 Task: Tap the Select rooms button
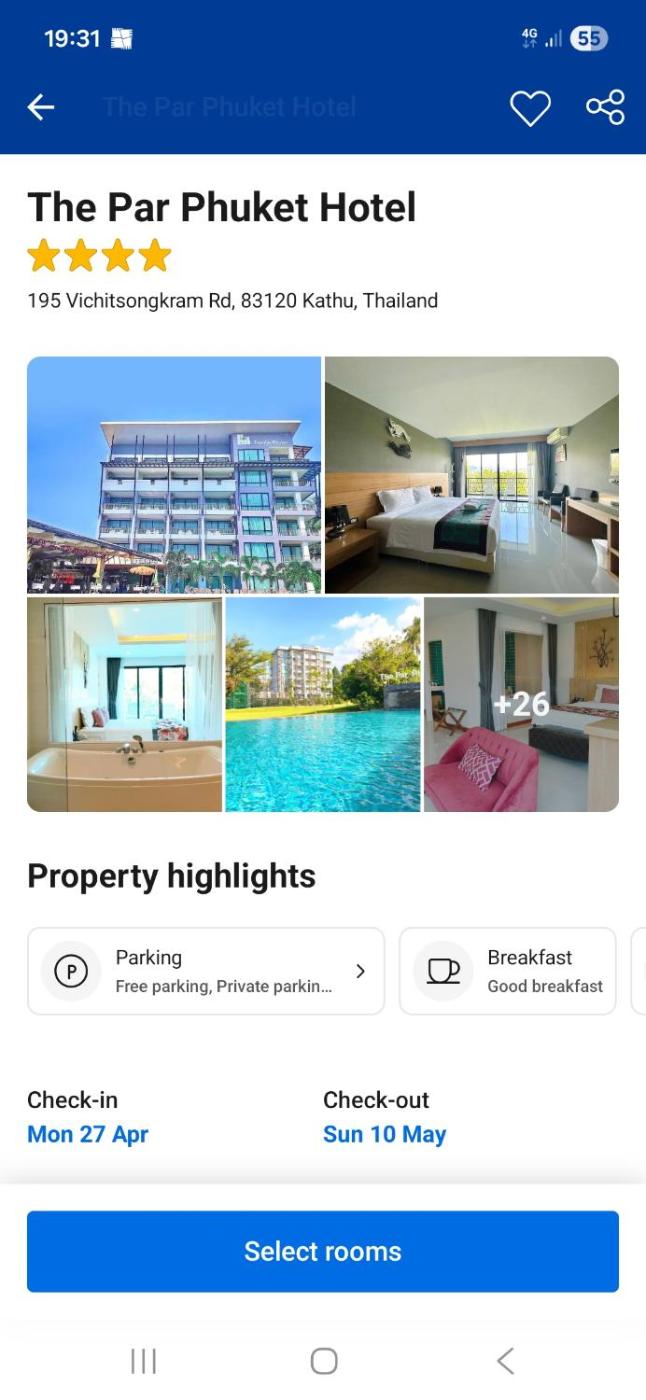323,1251
